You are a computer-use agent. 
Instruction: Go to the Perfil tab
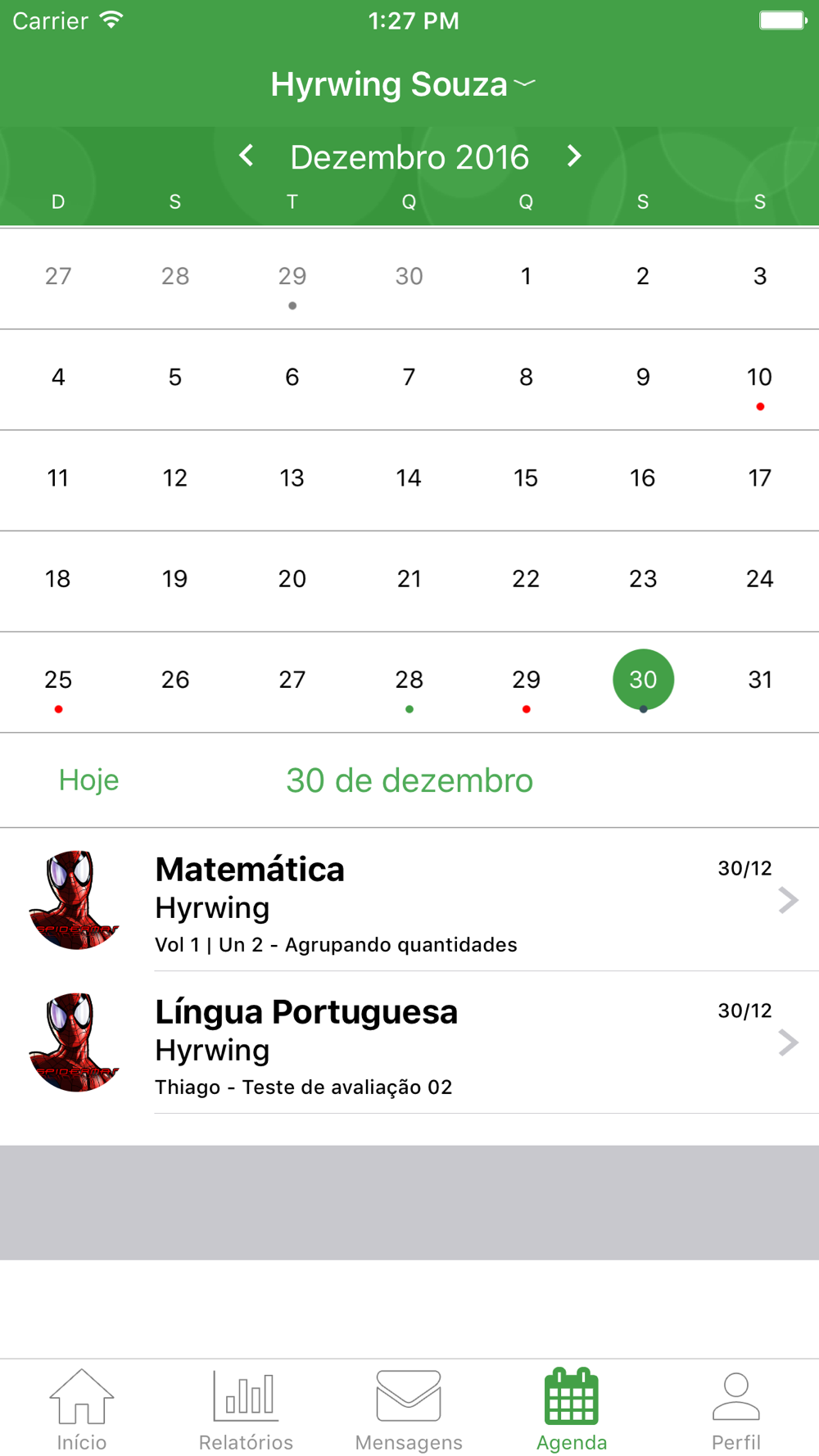735,1409
